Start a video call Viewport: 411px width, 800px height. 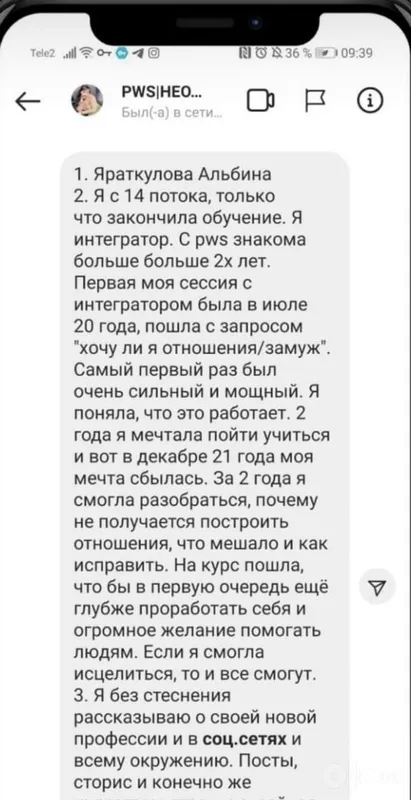tap(261, 101)
